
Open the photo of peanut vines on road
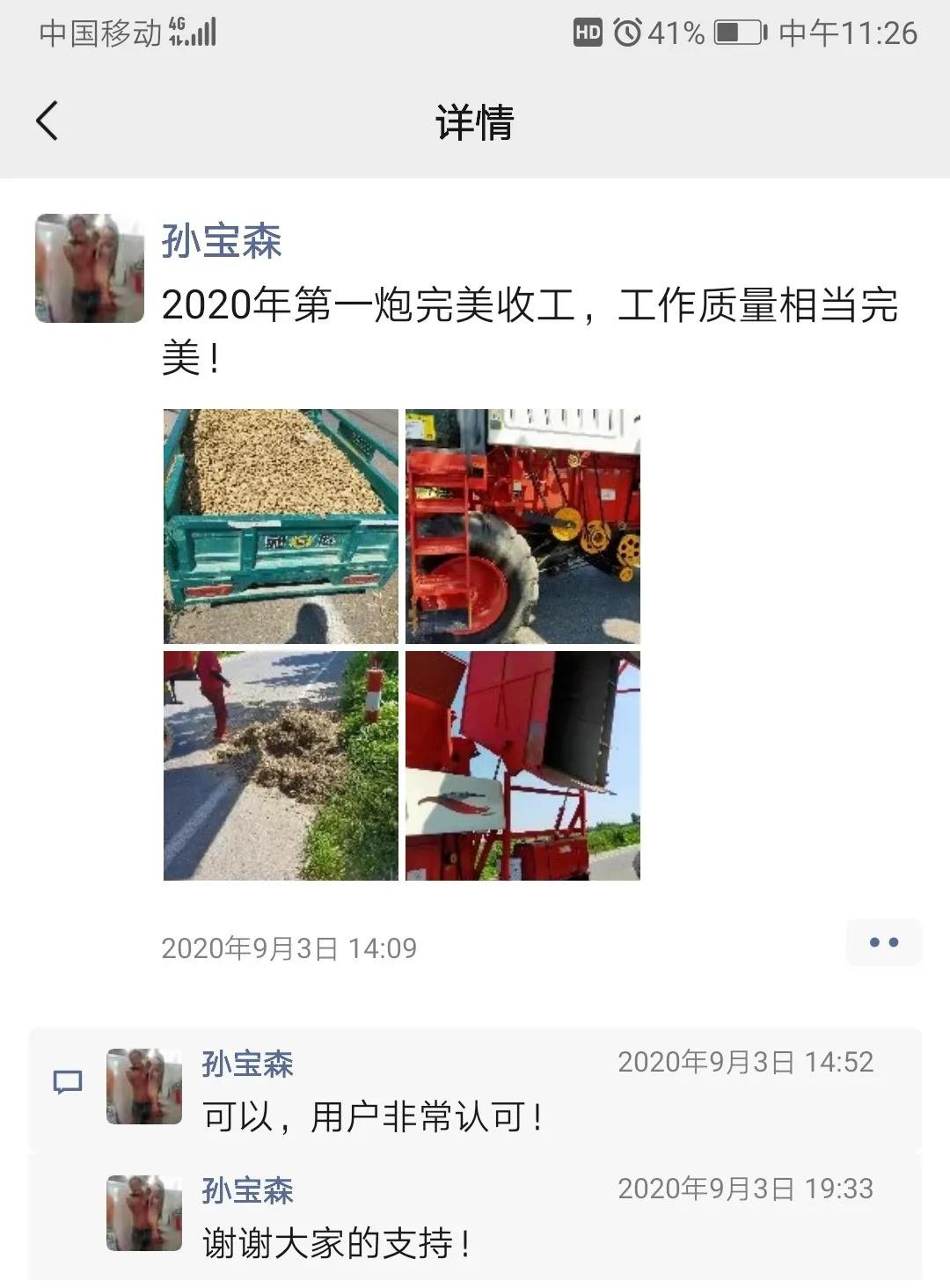click(280, 765)
